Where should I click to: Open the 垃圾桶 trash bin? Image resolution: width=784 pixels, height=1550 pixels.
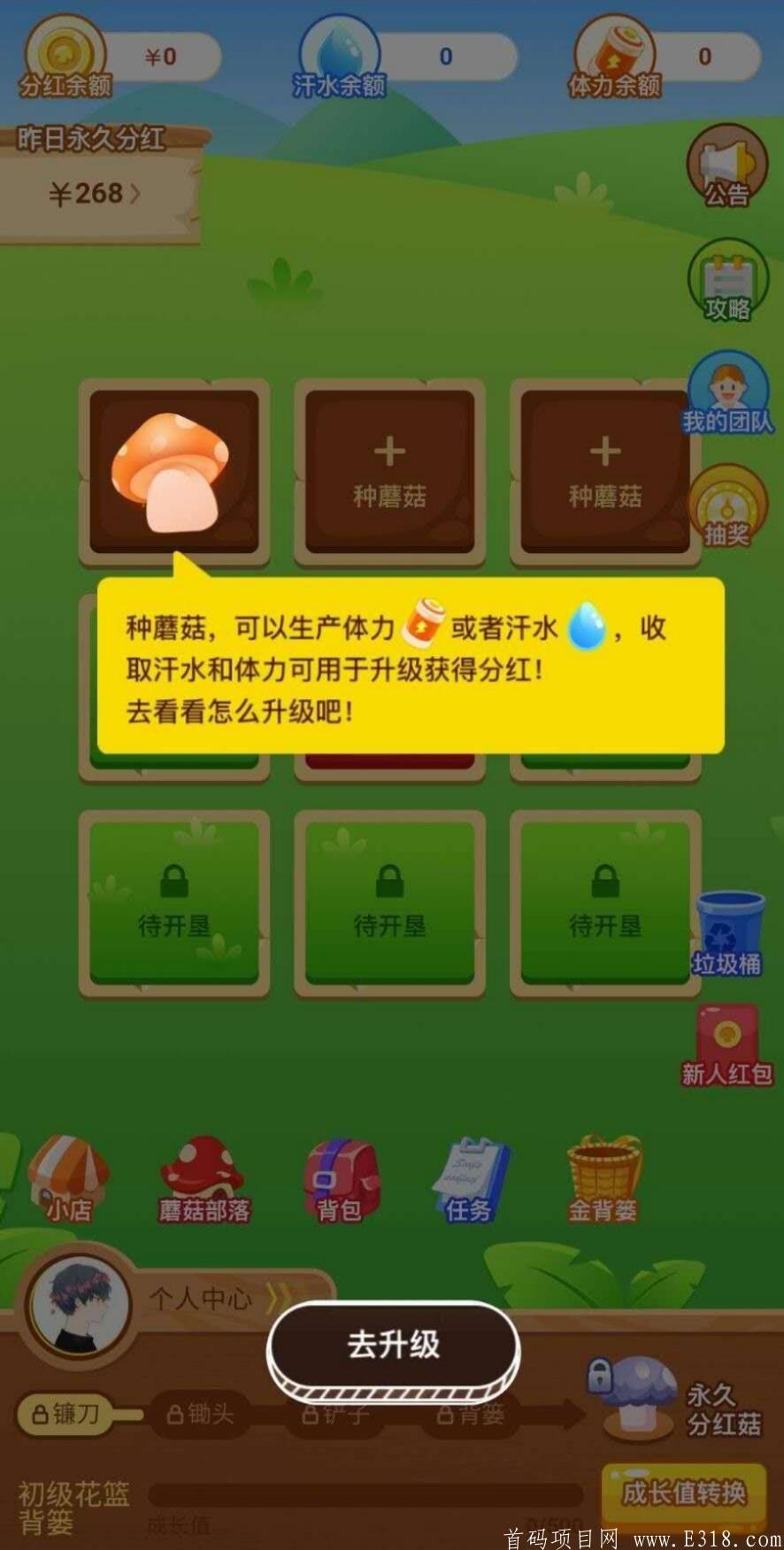[727, 934]
